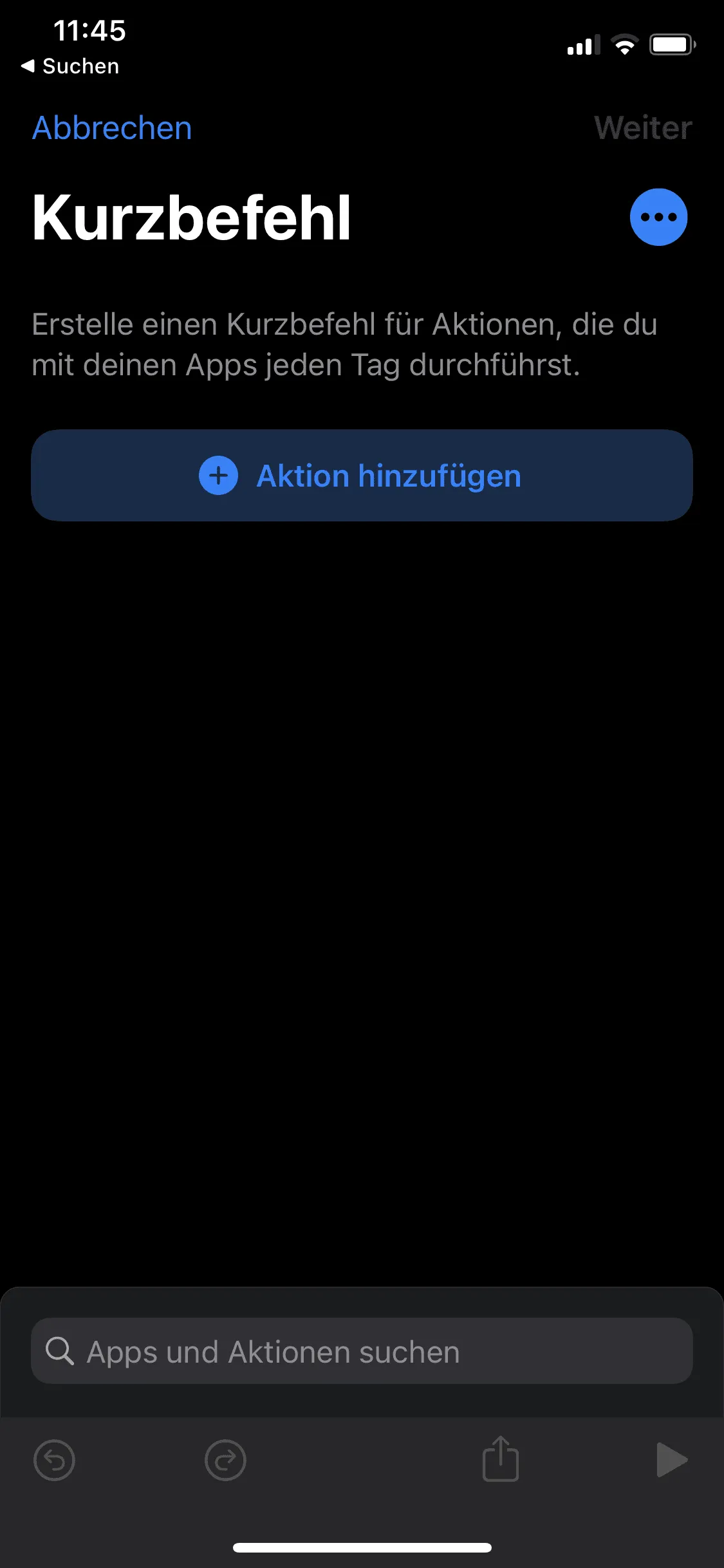
Task: Focus the Apps und Aktionen suchen field
Action: tap(362, 1351)
